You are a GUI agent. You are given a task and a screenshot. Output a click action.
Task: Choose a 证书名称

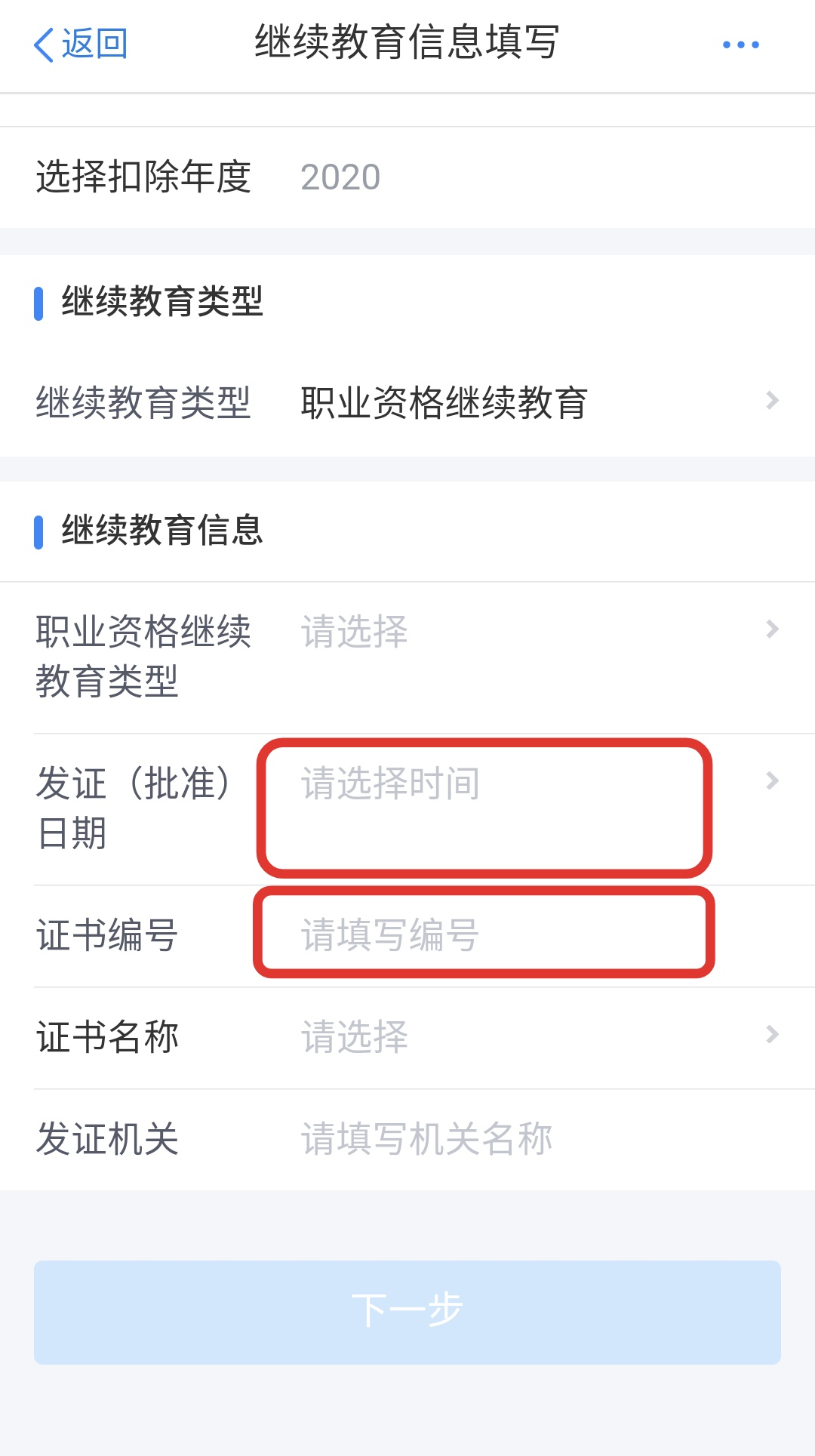point(528,1036)
